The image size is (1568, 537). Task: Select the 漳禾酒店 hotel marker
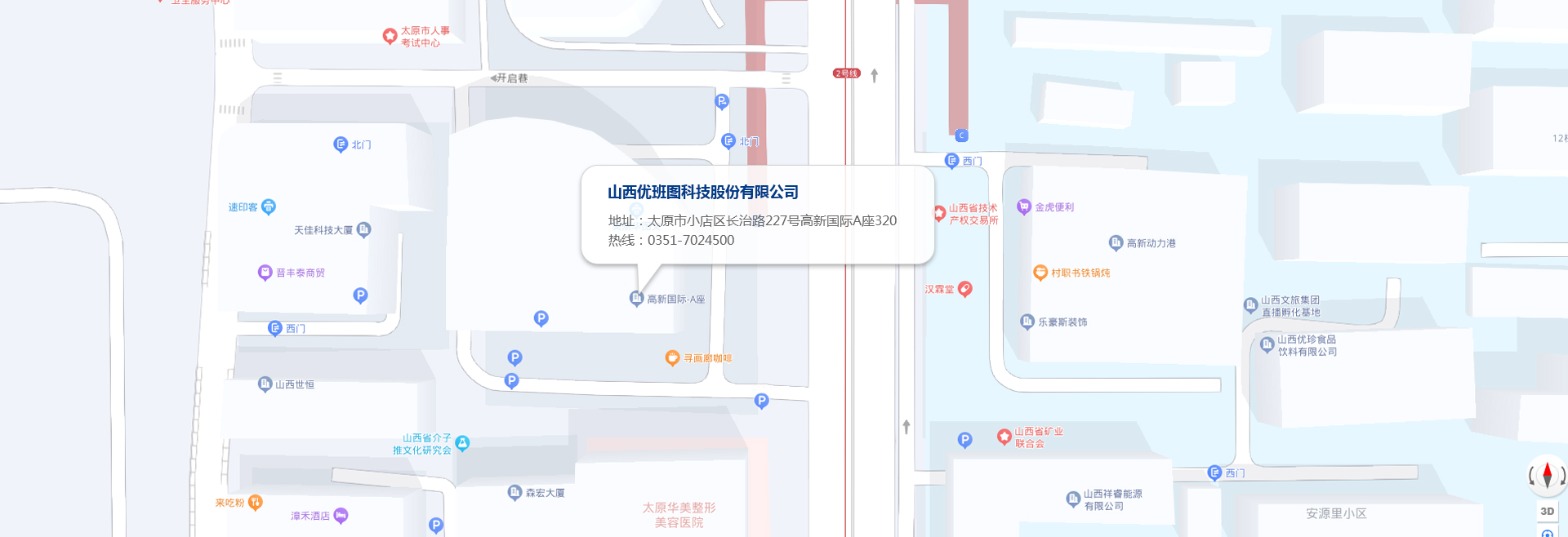(x=341, y=515)
